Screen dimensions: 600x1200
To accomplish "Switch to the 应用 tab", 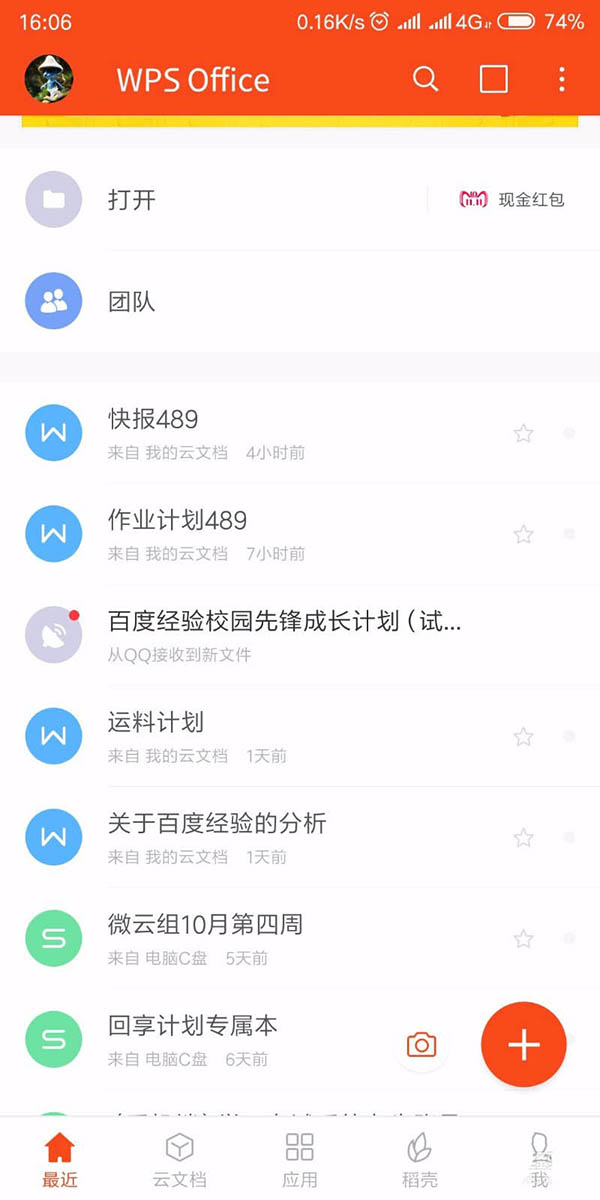I will pyautogui.click(x=300, y=1160).
